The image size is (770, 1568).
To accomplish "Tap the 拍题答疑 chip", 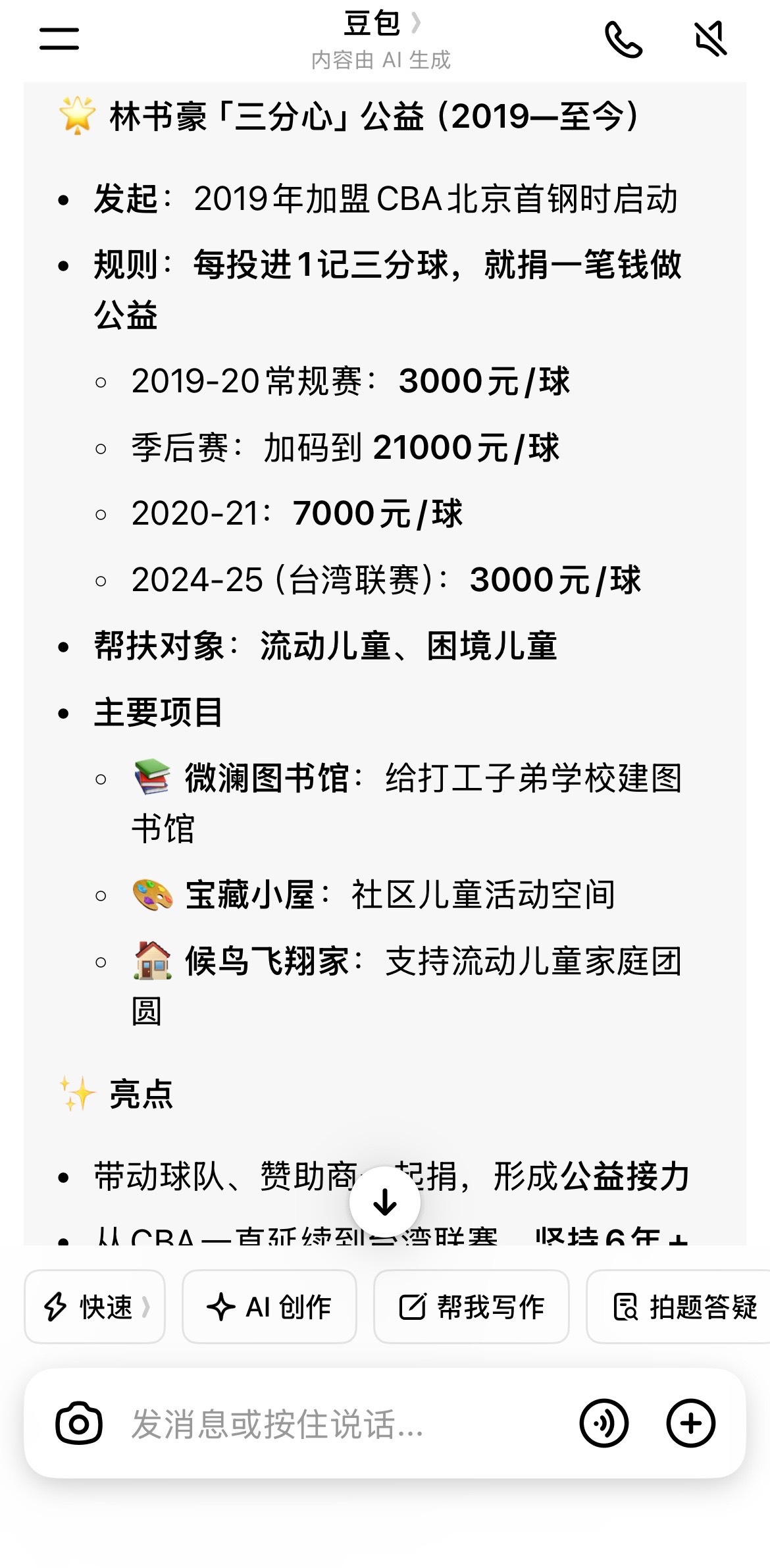I will [684, 1307].
